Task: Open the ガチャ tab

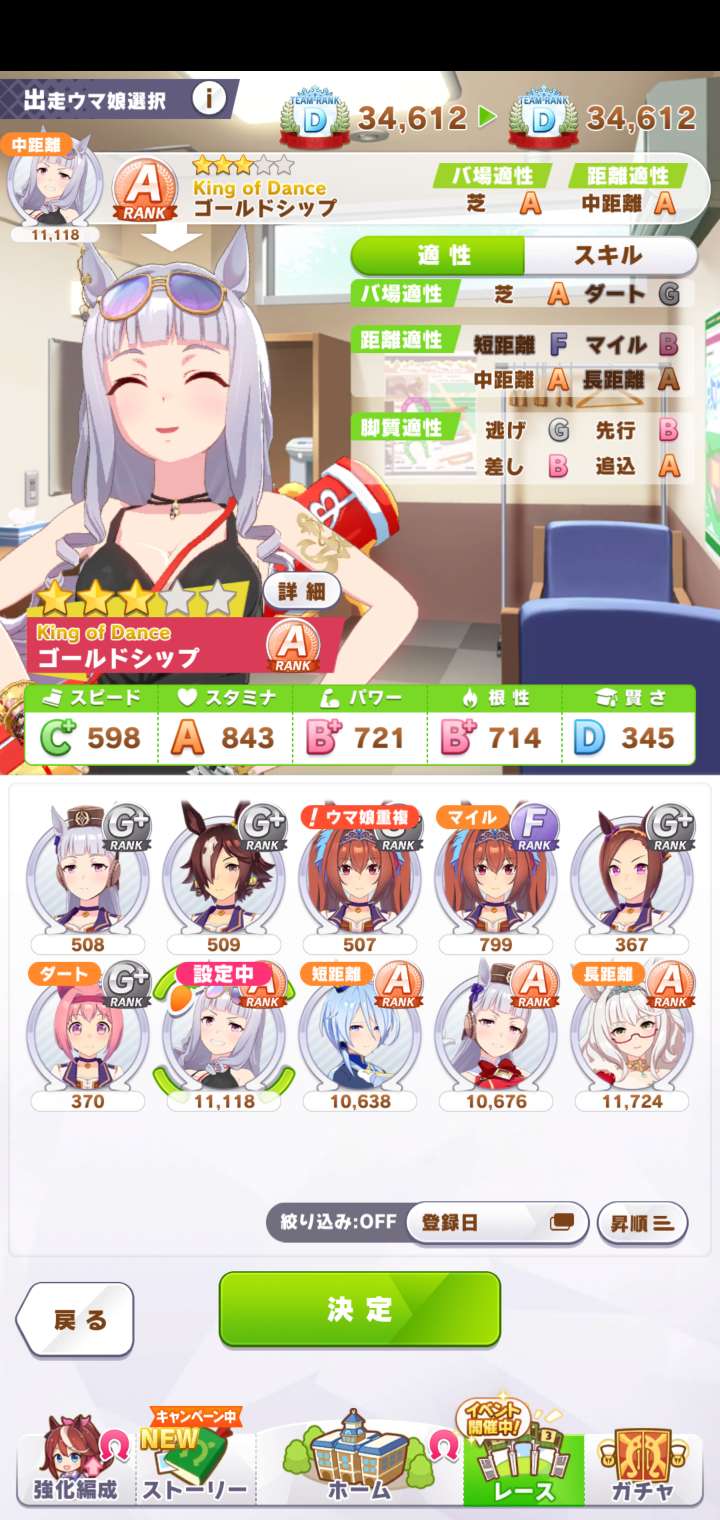Action: (643, 1465)
